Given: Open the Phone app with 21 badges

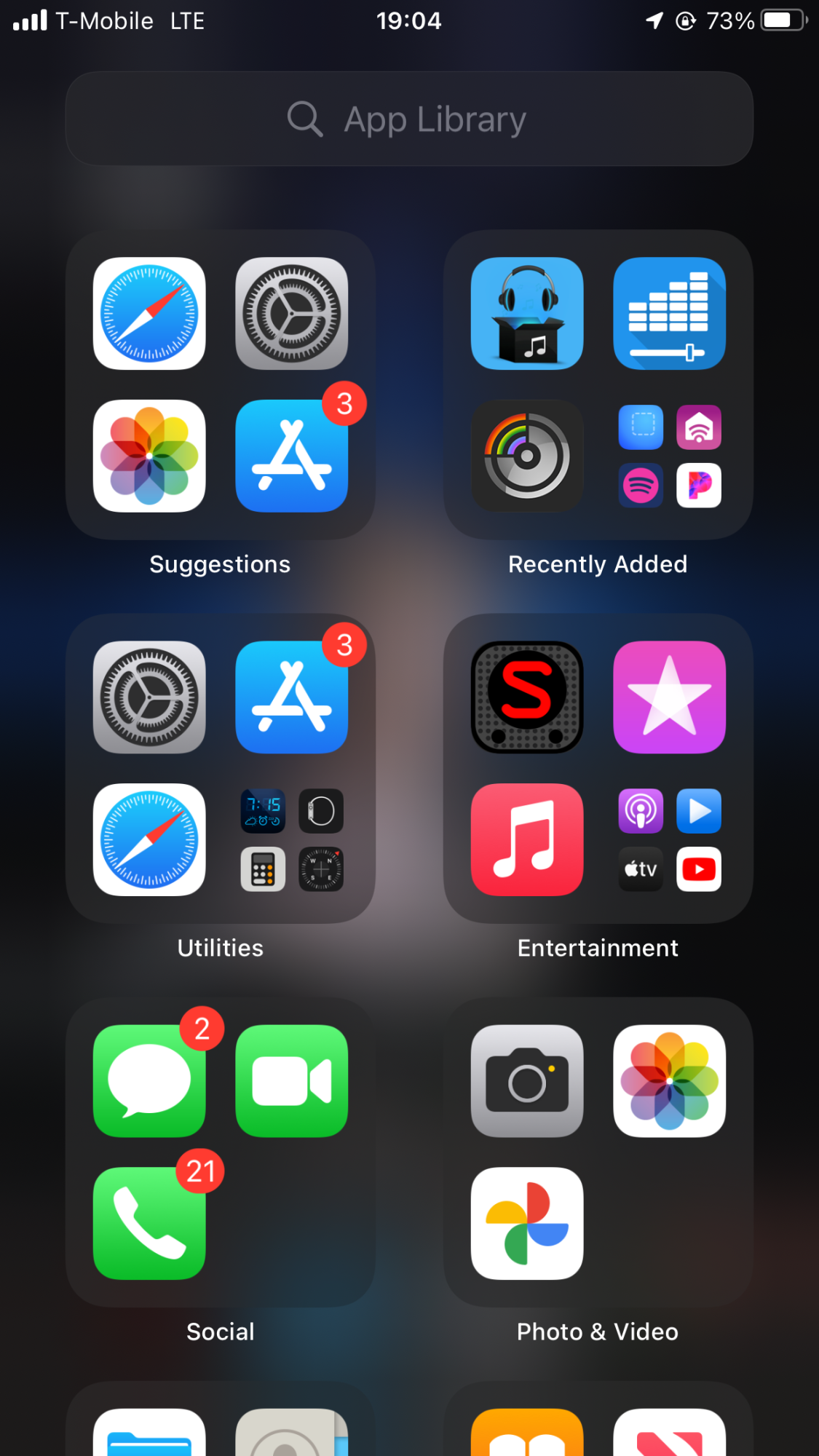Looking at the screenshot, I should (x=149, y=1223).
